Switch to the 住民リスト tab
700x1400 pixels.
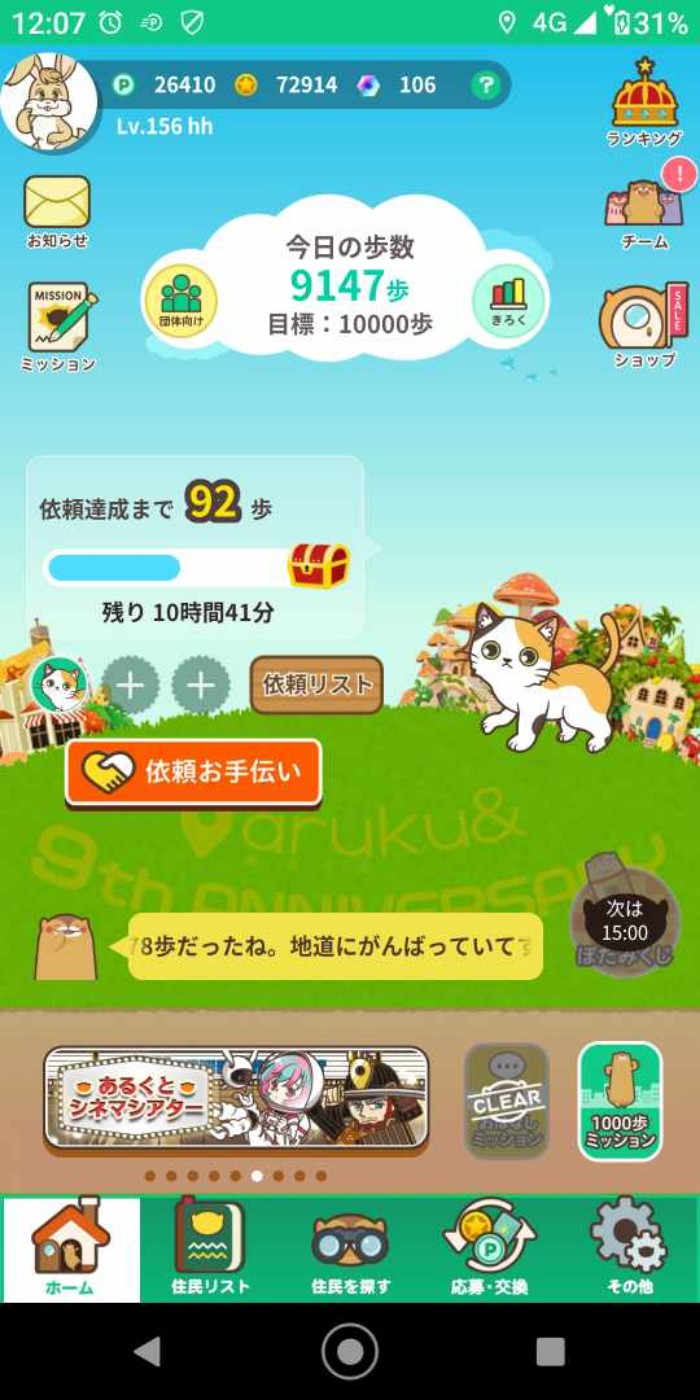209,1248
